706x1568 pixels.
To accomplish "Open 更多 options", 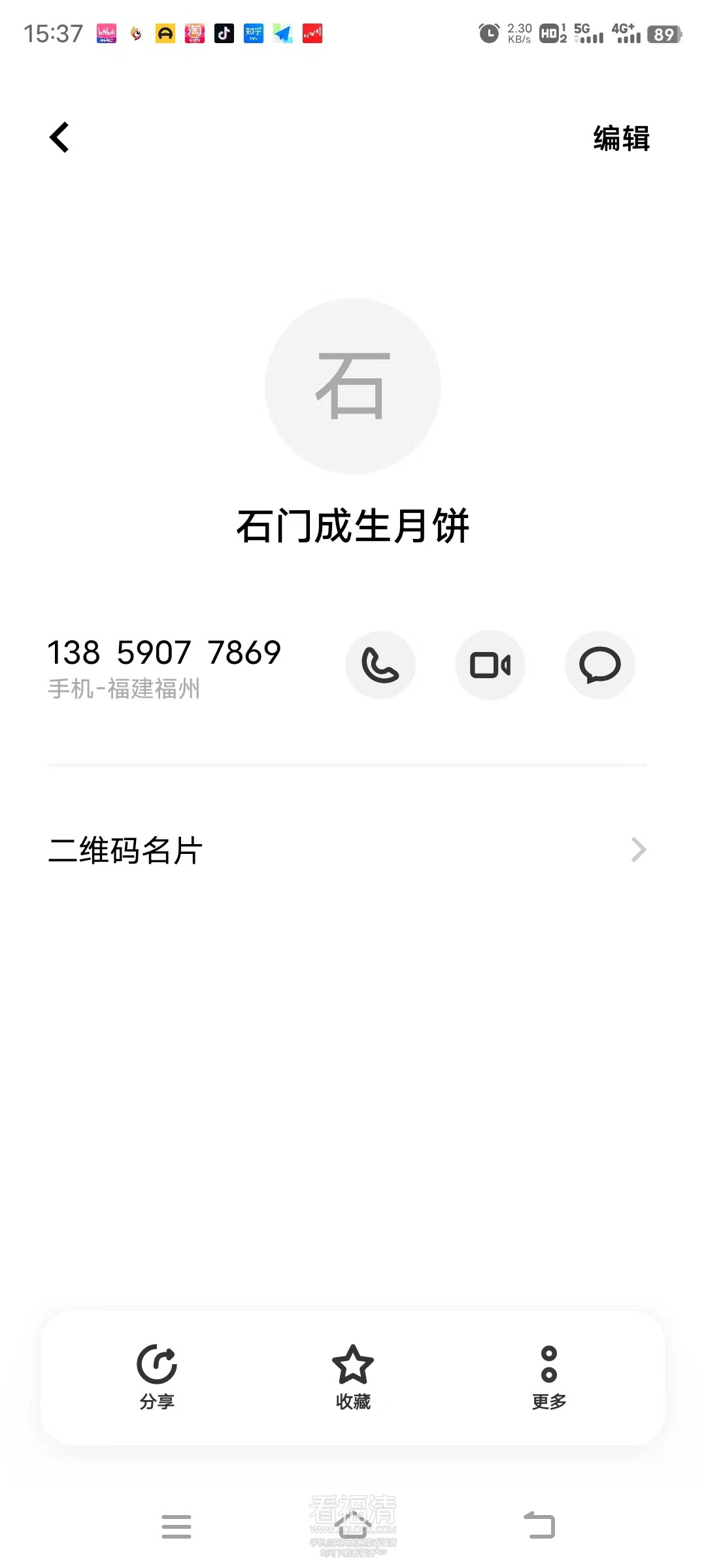I will tap(549, 1375).
